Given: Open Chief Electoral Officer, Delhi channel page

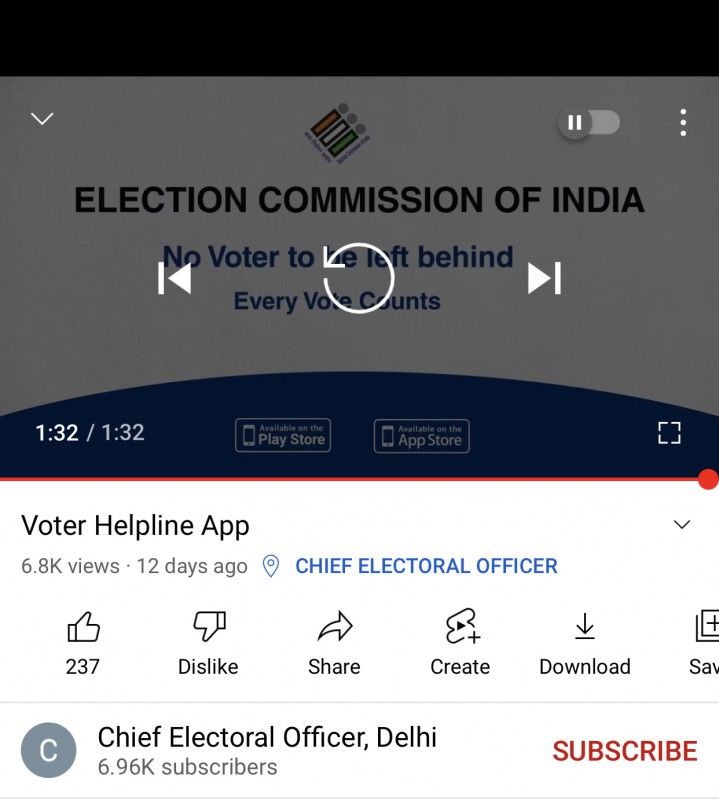Looking at the screenshot, I should 267,739.
